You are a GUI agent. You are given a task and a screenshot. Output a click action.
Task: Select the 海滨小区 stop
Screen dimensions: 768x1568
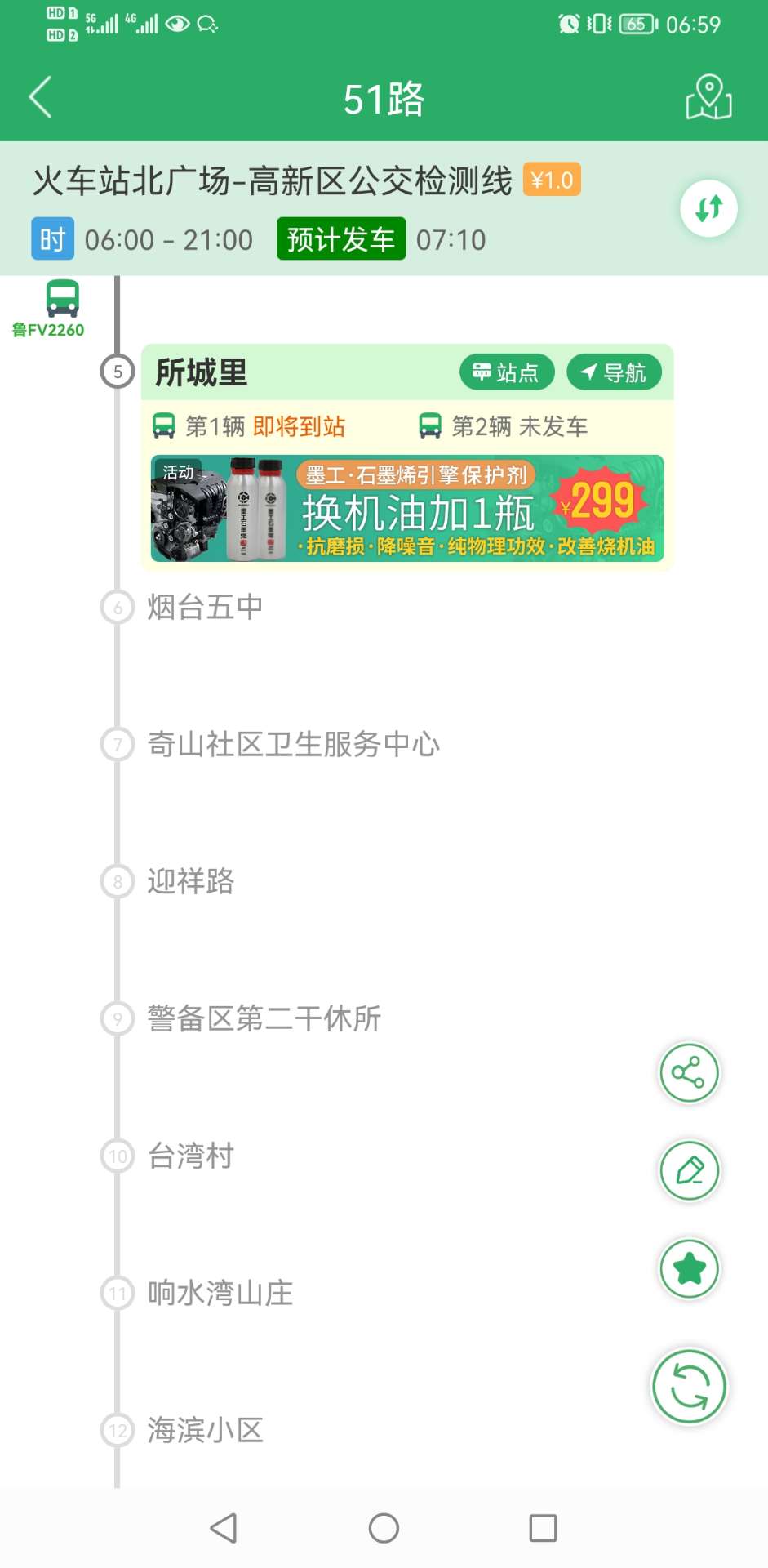point(205,1430)
